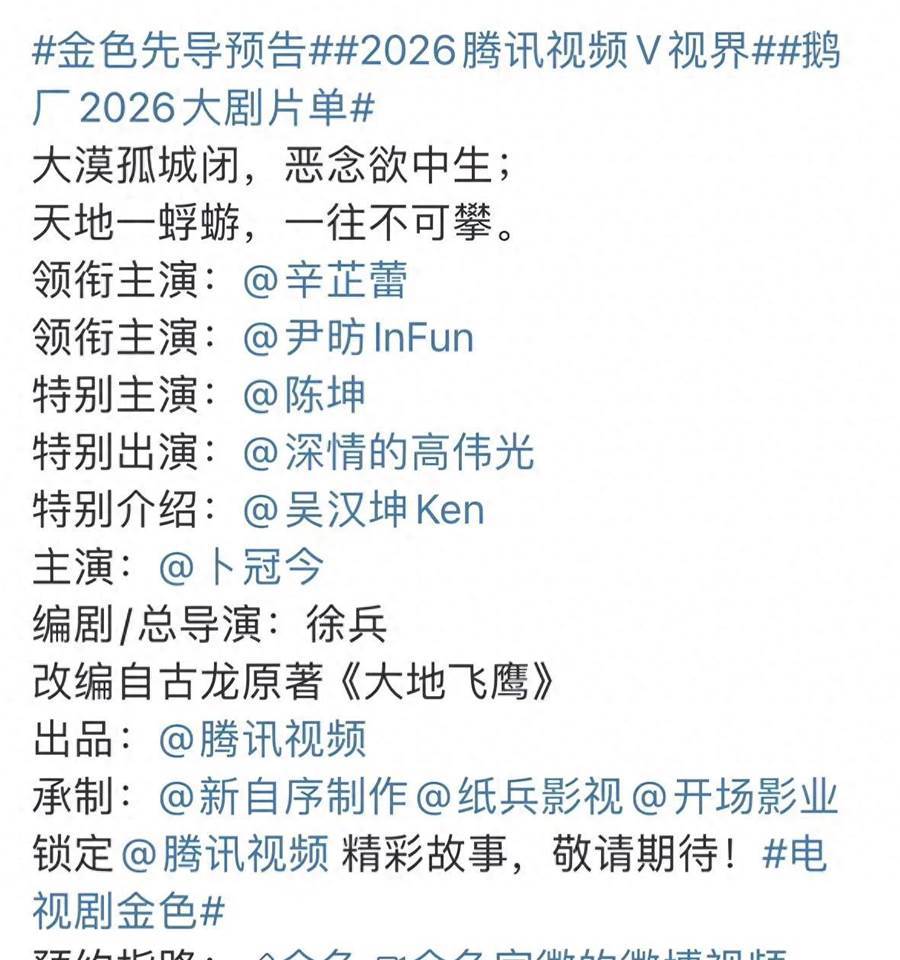Go to @卜冠今's profile
The height and width of the screenshot is (960, 900).
click(241, 567)
